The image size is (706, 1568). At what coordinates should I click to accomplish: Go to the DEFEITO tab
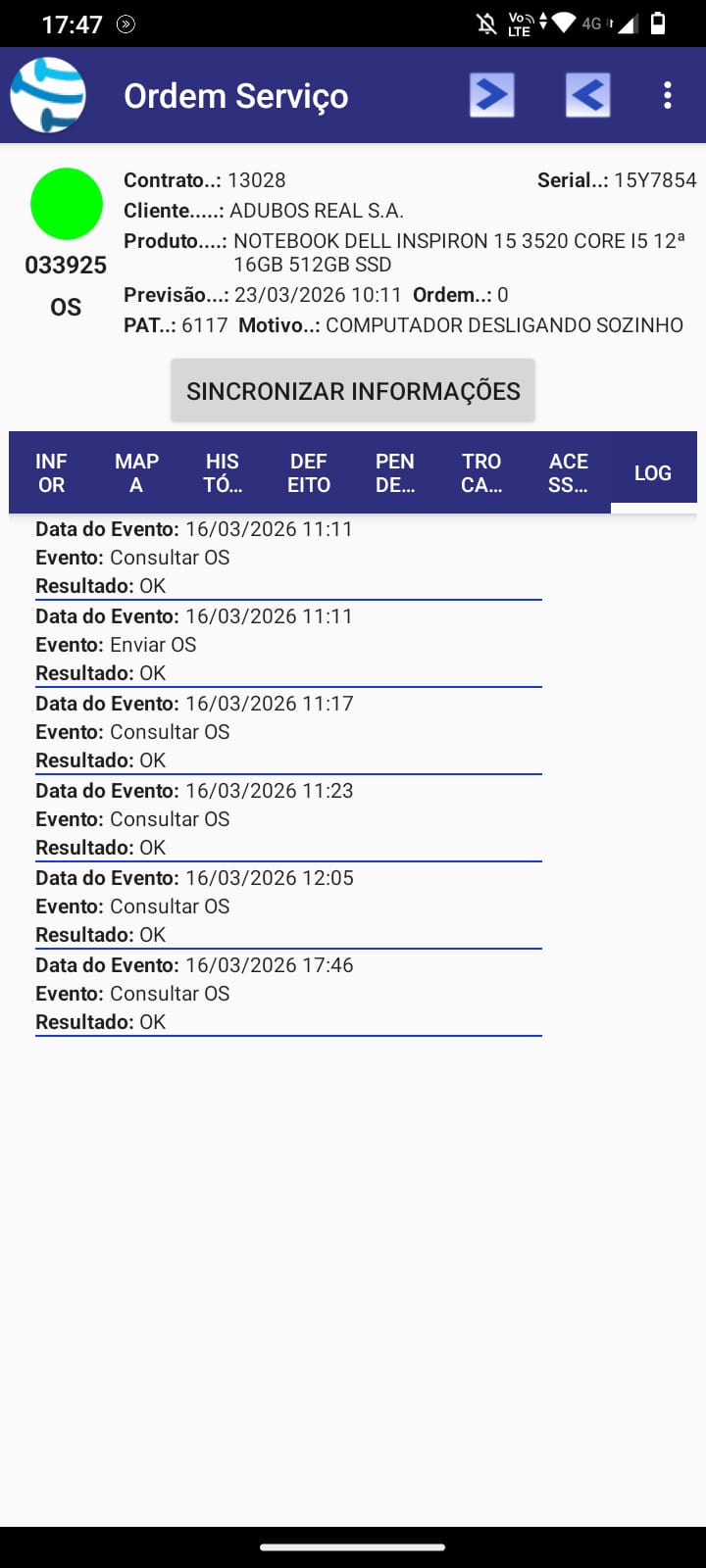tap(309, 472)
